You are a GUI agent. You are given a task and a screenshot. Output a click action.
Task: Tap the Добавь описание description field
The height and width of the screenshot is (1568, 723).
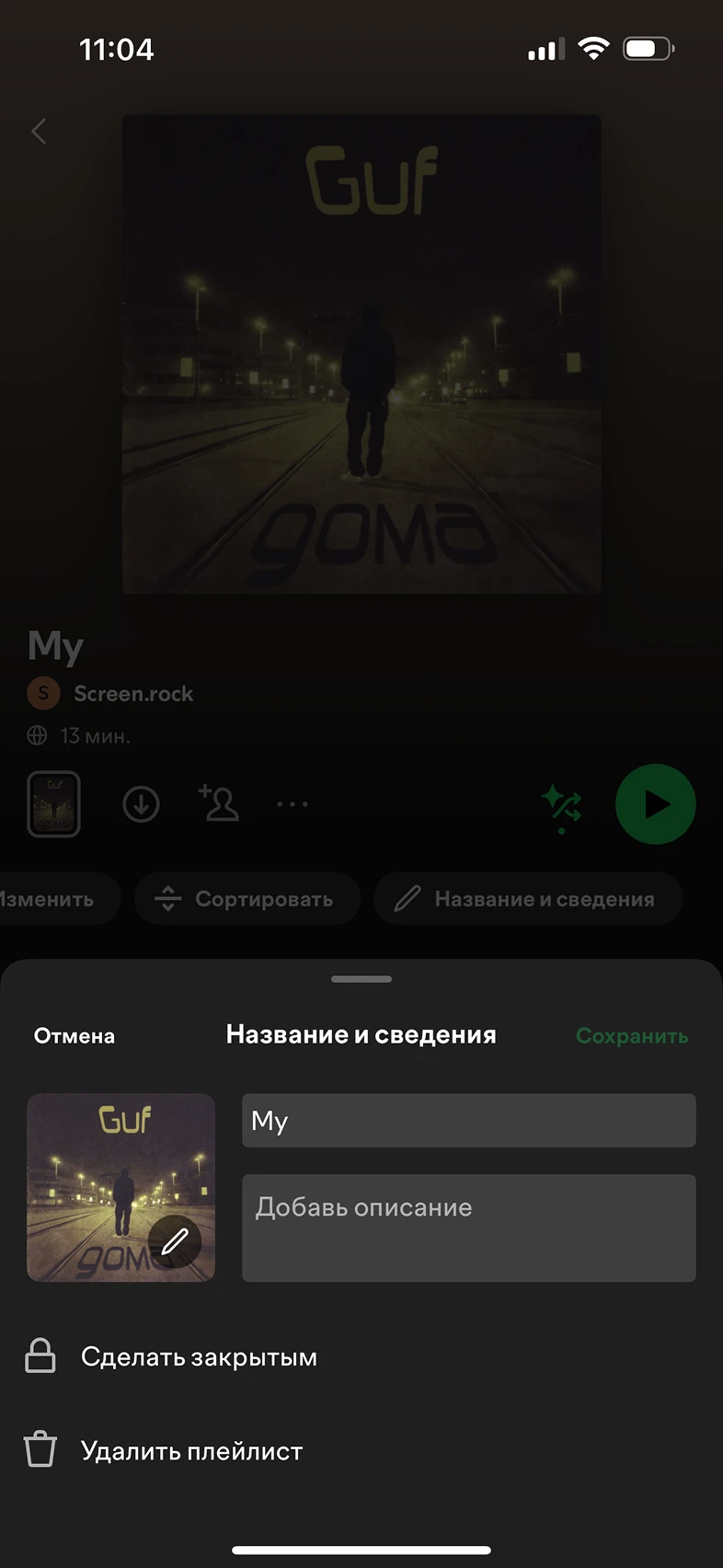[x=468, y=1228]
